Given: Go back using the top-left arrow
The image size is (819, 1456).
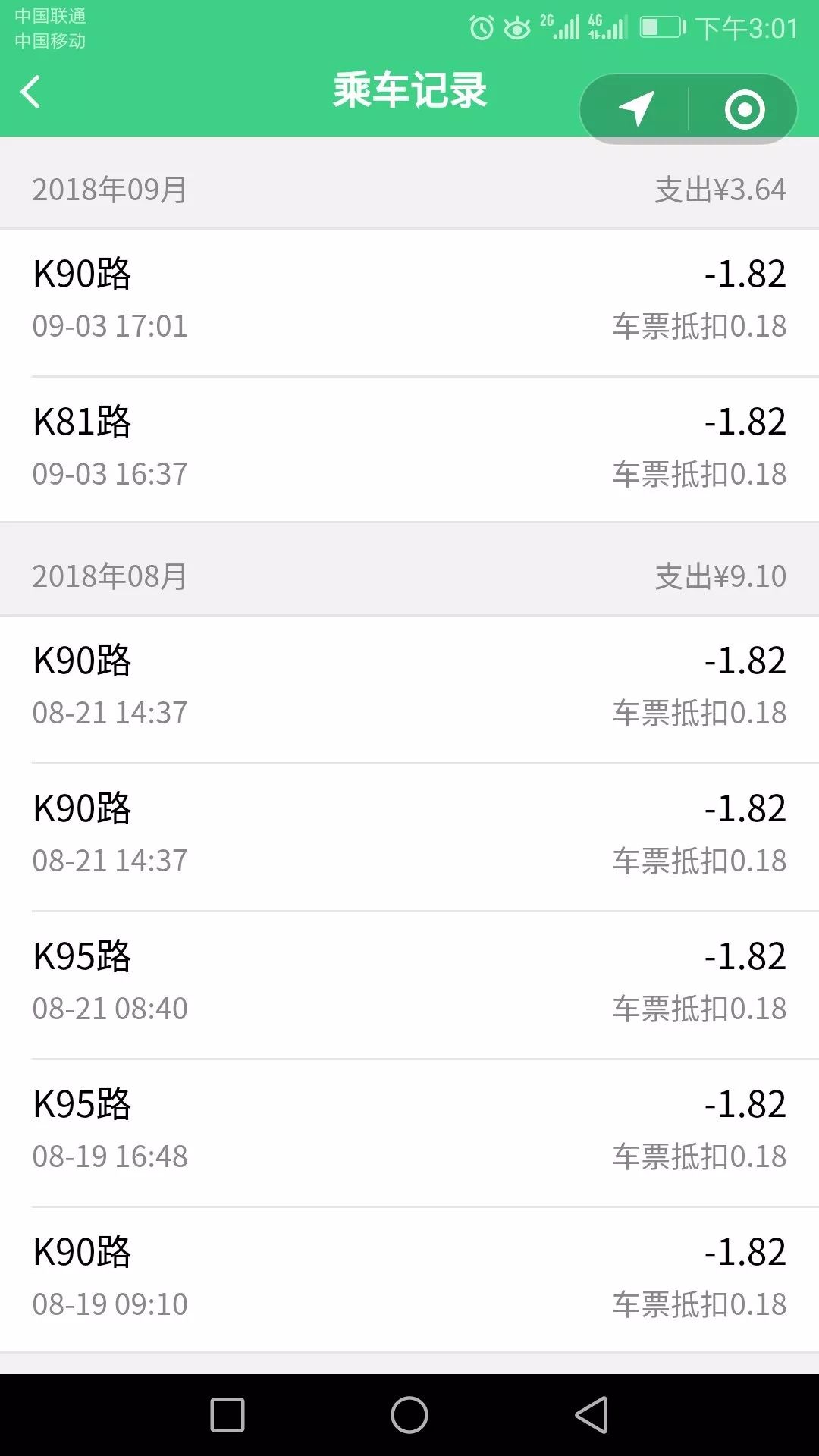Looking at the screenshot, I should (30, 92).
